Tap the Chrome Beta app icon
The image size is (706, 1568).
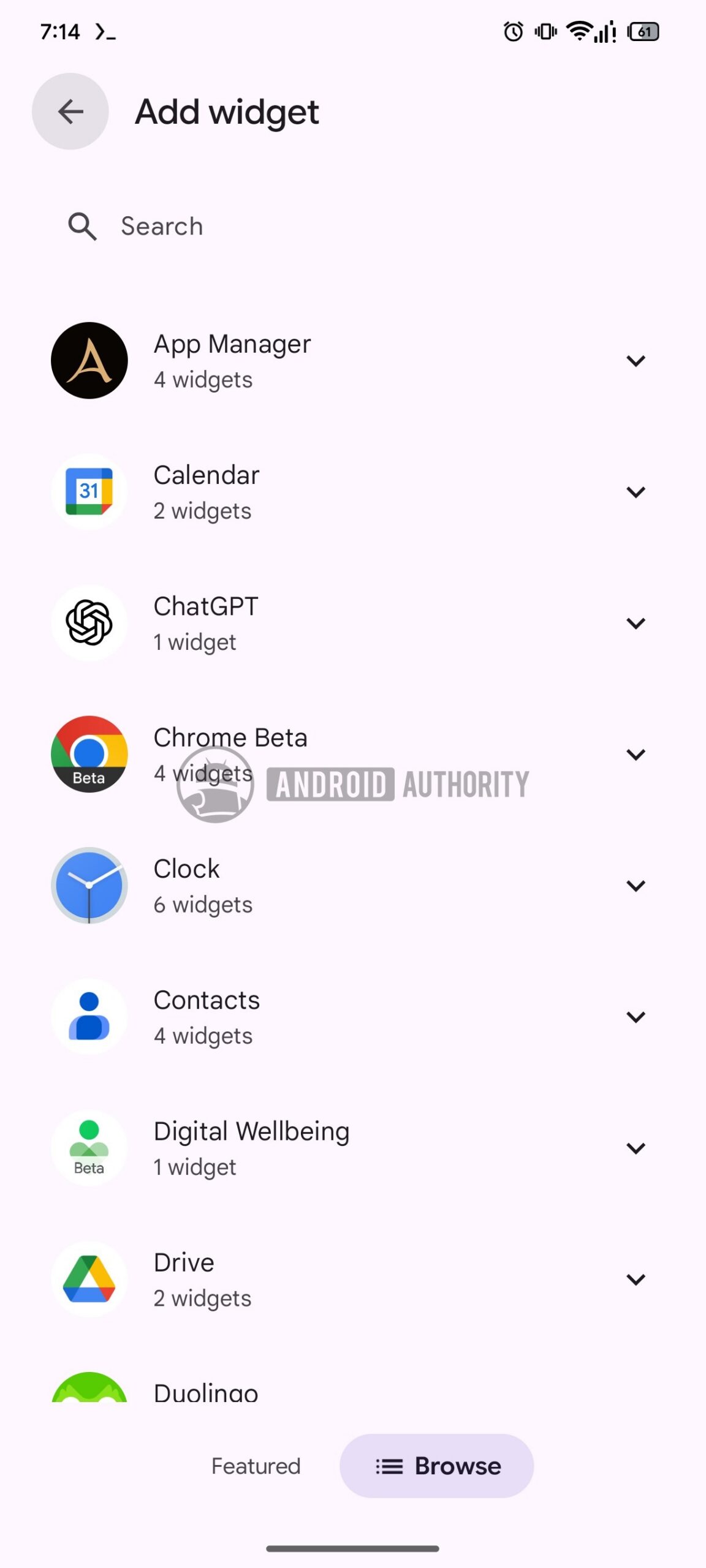(x=89, y=755)
